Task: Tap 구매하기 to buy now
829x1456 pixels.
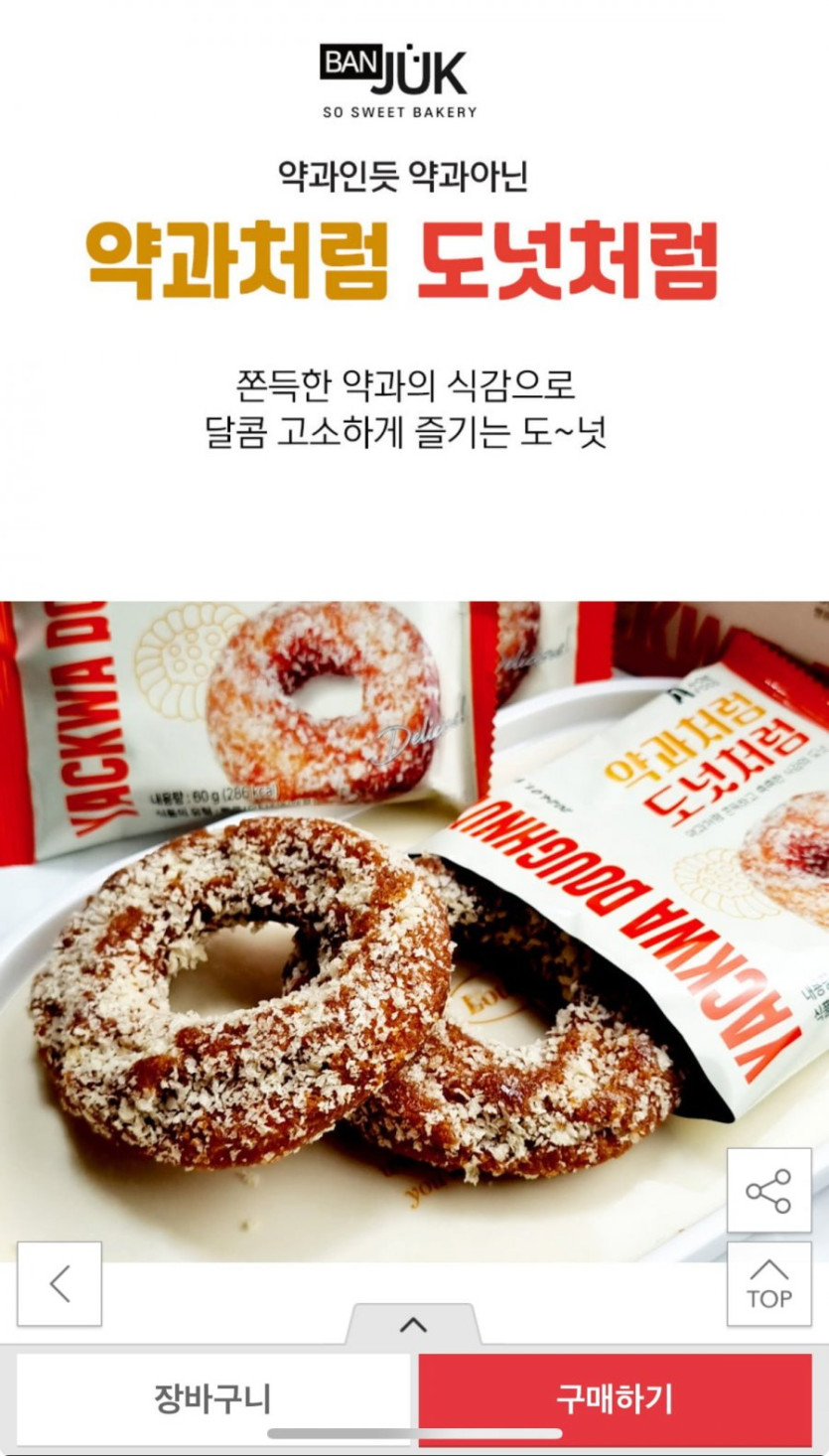Action: tap(615, 1399)
